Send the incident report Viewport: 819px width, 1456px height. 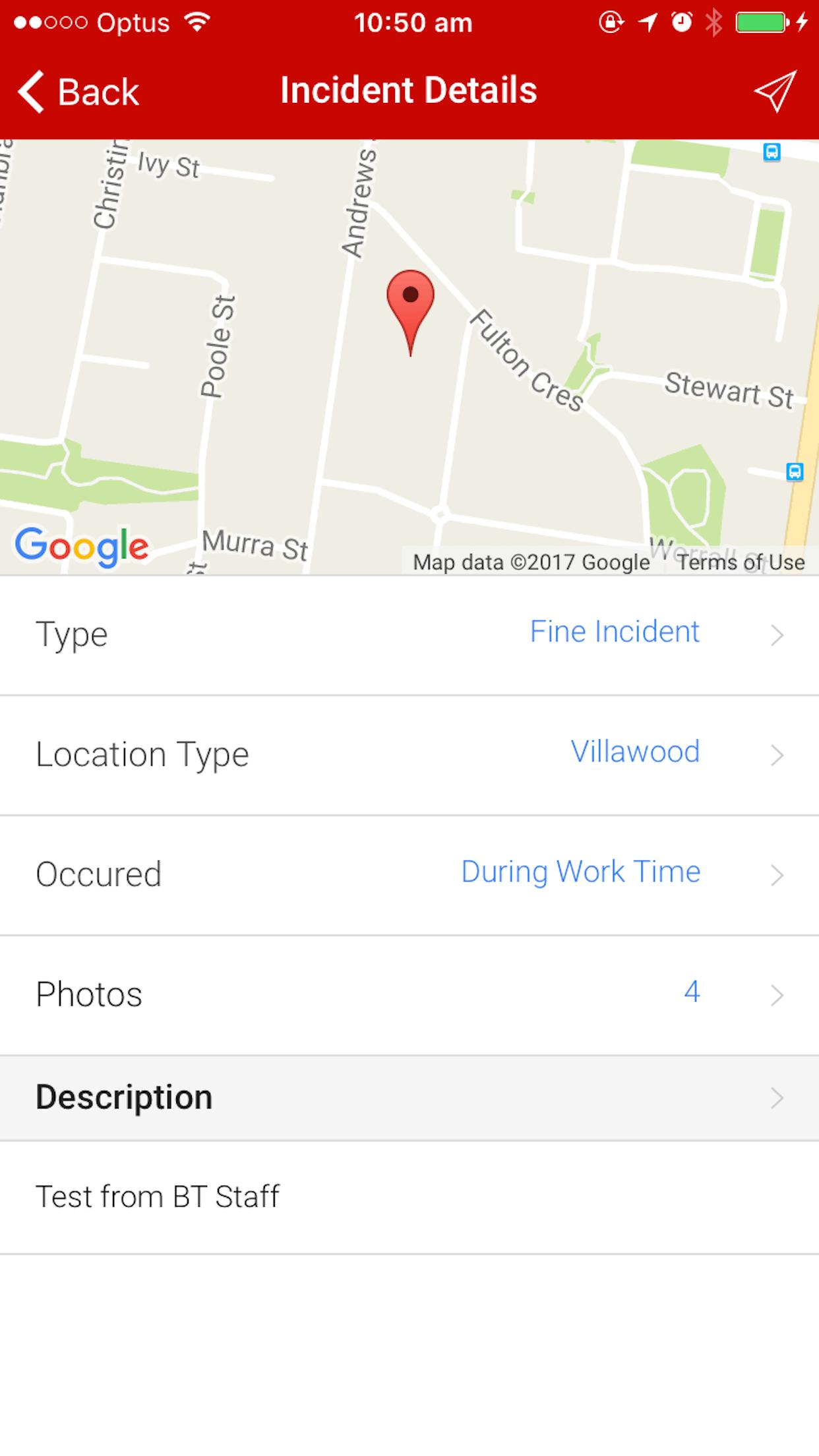pyautogui.click(x=775, y=91)
